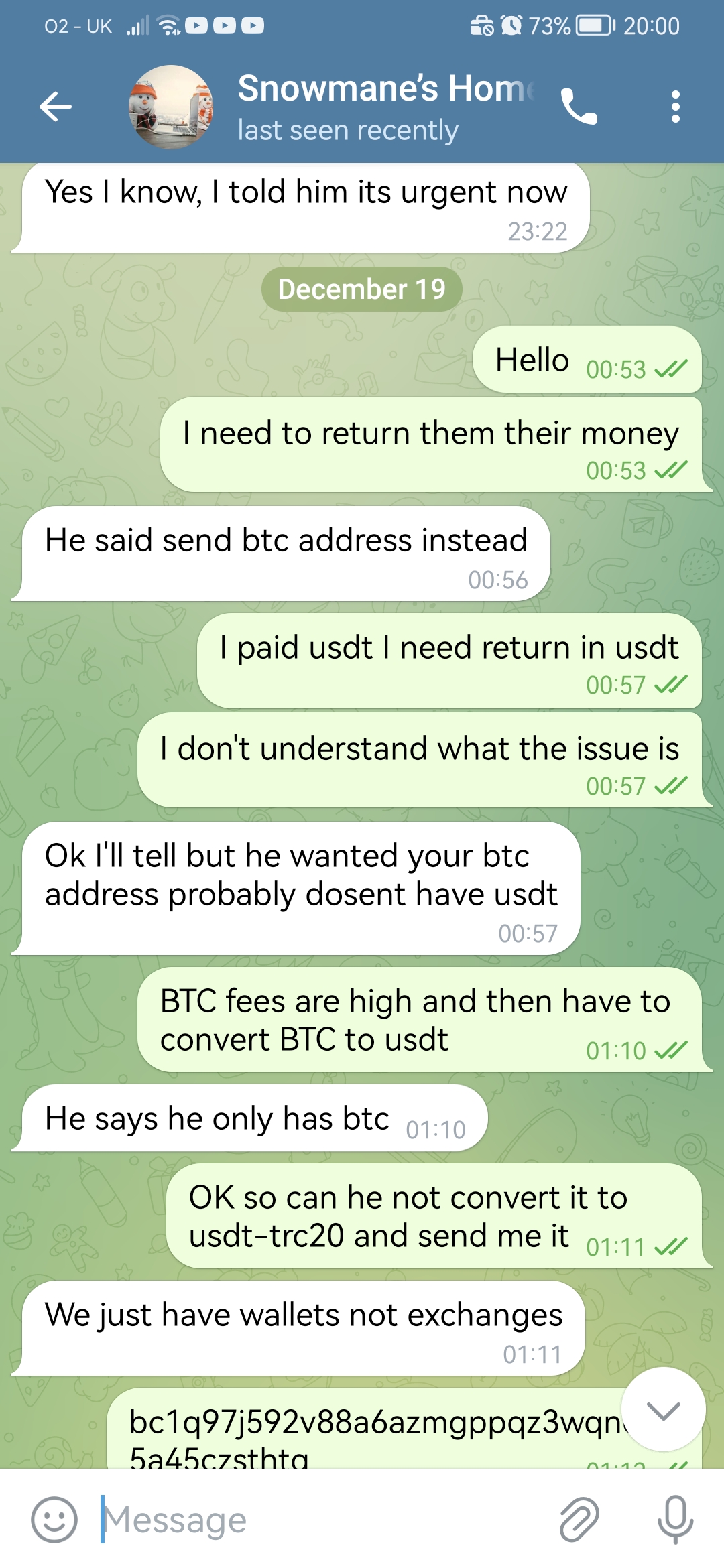Open the December 19 date divider
724x1568 pixels.
362,289
